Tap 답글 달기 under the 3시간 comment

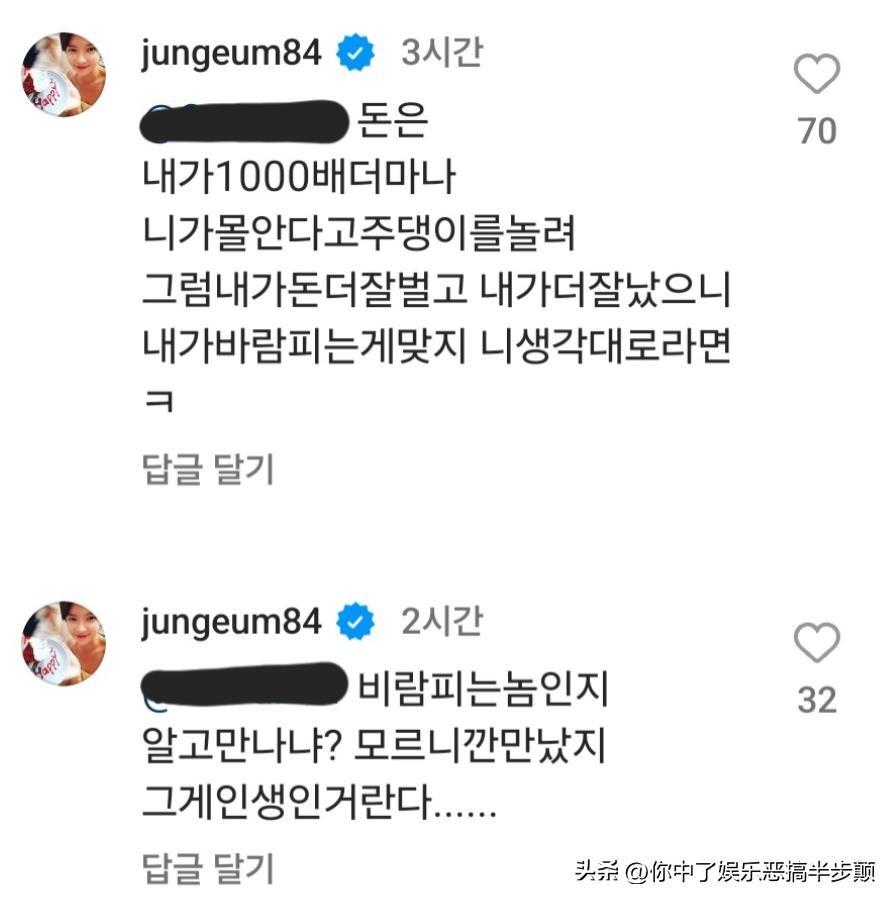pyautogui.click(x=207, y=467)
